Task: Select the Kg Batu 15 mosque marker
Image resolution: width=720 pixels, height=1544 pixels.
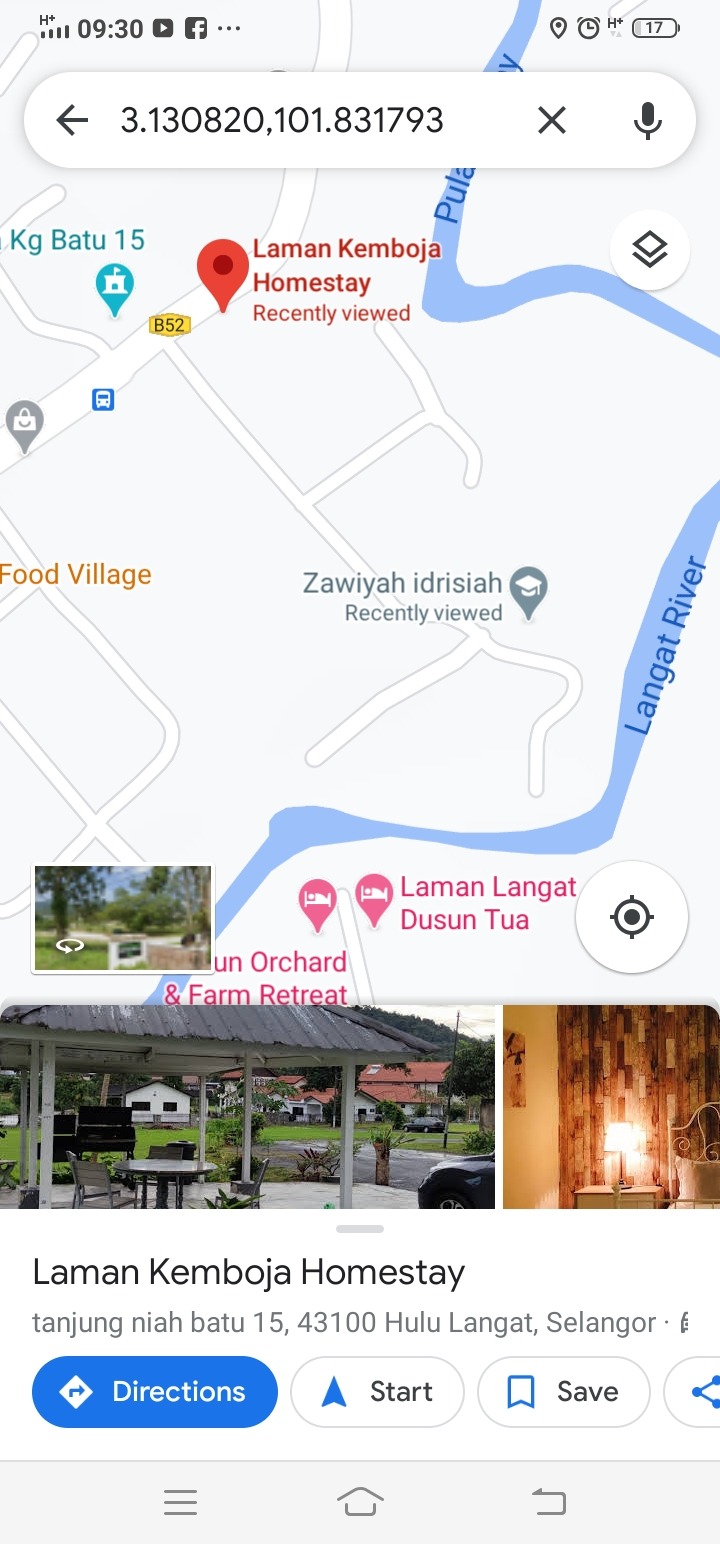Action: 115,287
